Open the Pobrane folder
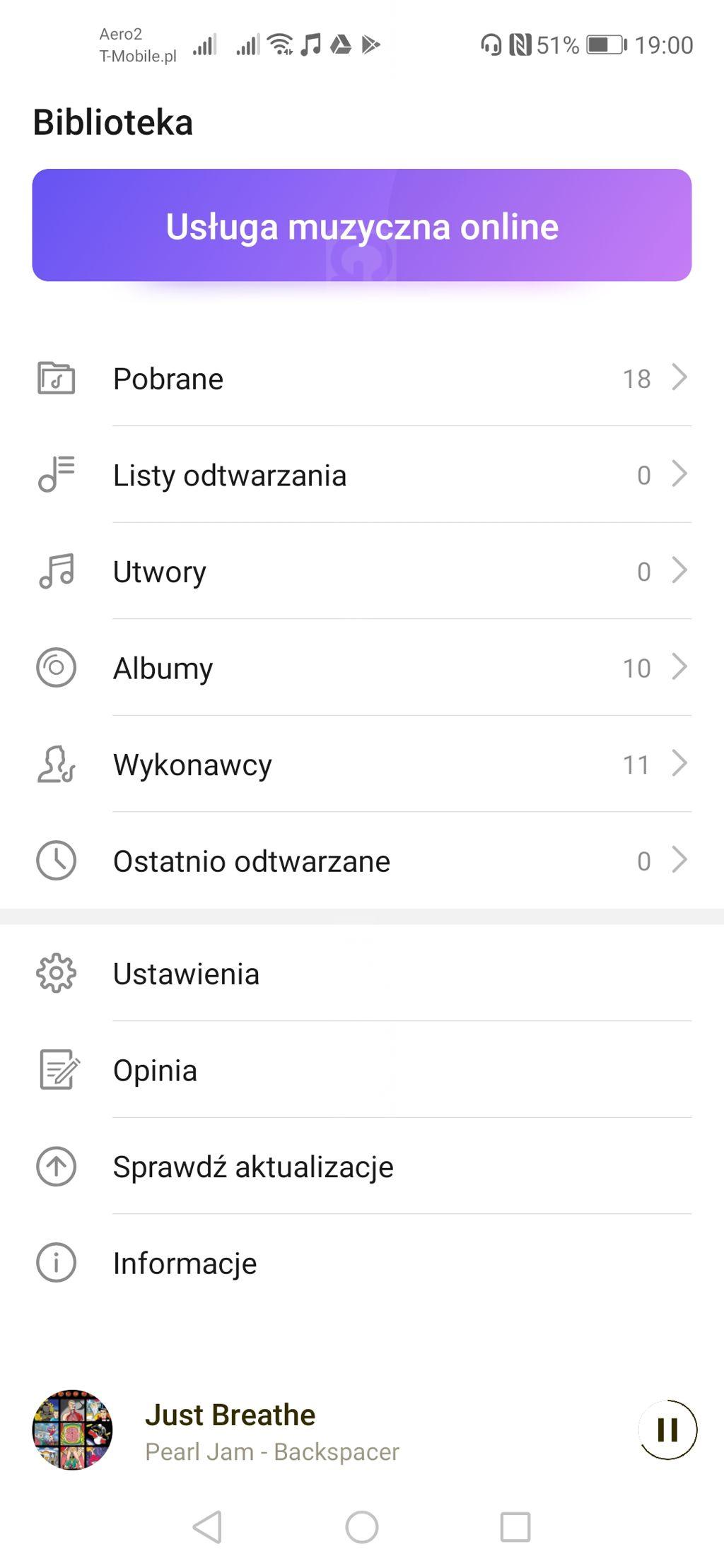 point(362,378)
